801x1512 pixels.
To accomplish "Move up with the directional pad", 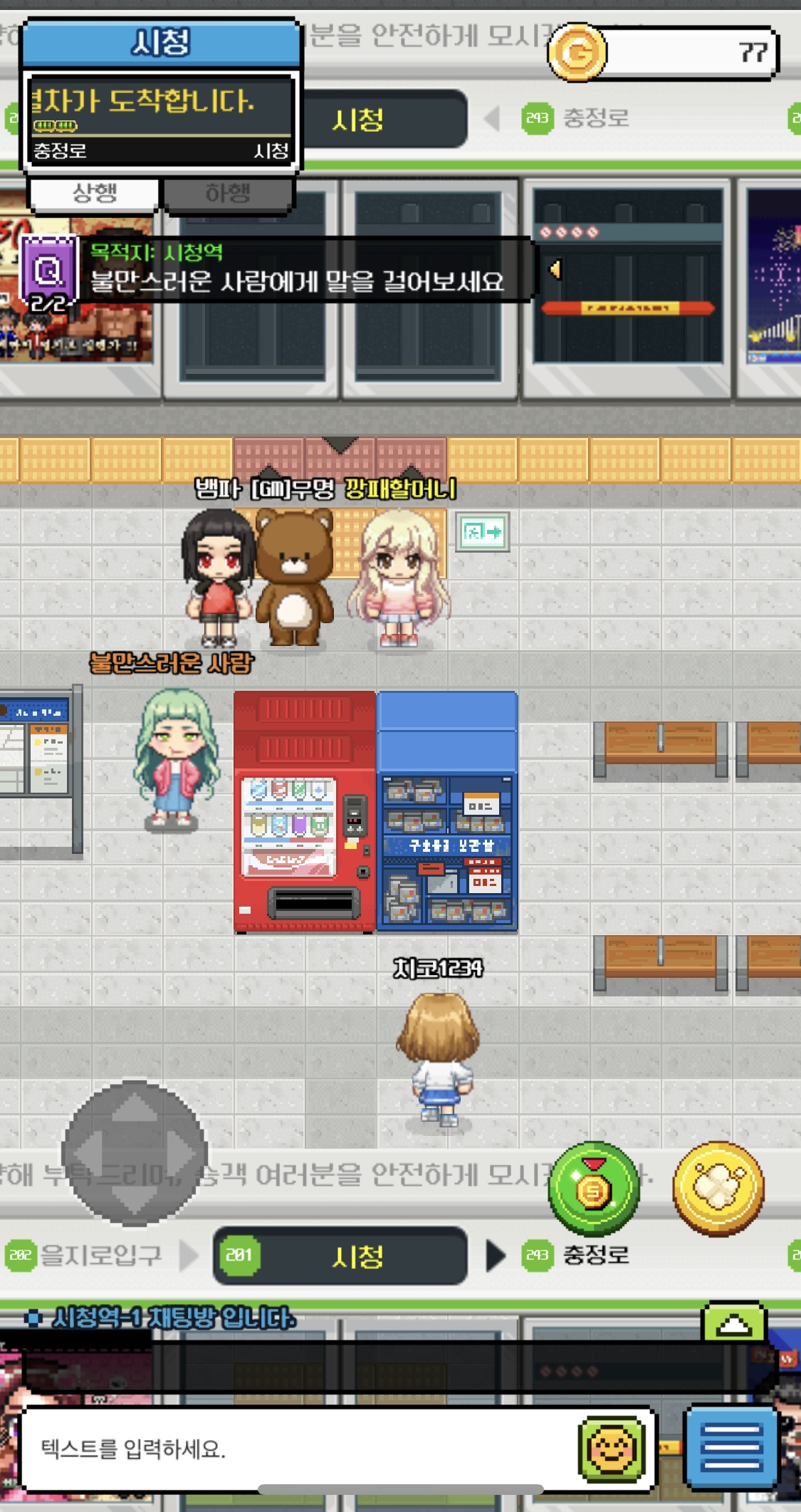I will [x=134, y=1110].
